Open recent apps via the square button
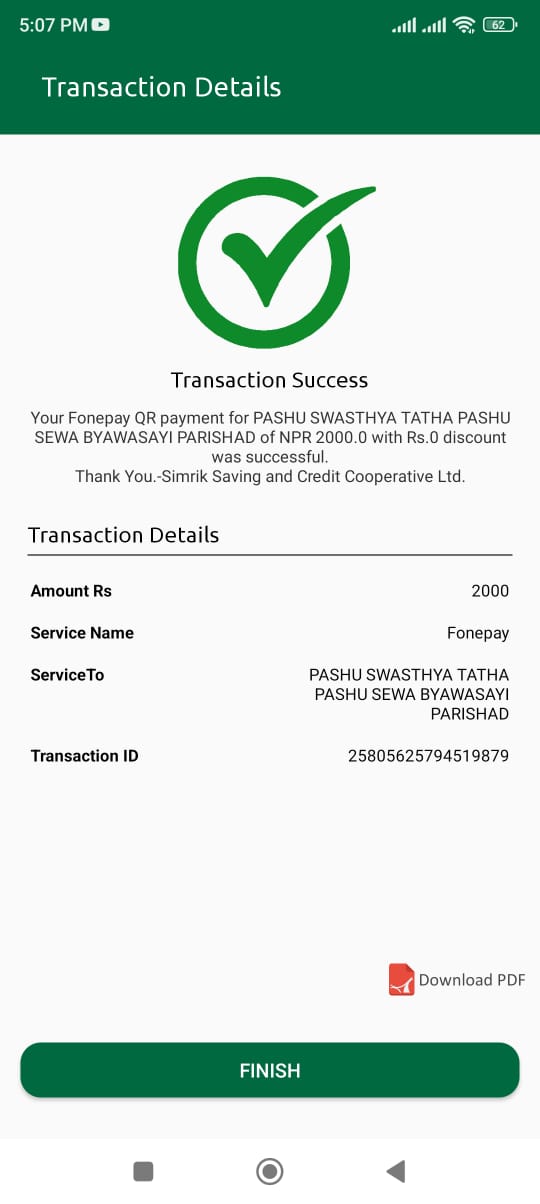Screen dimensions: 540x1204 tap(143, 1171)
